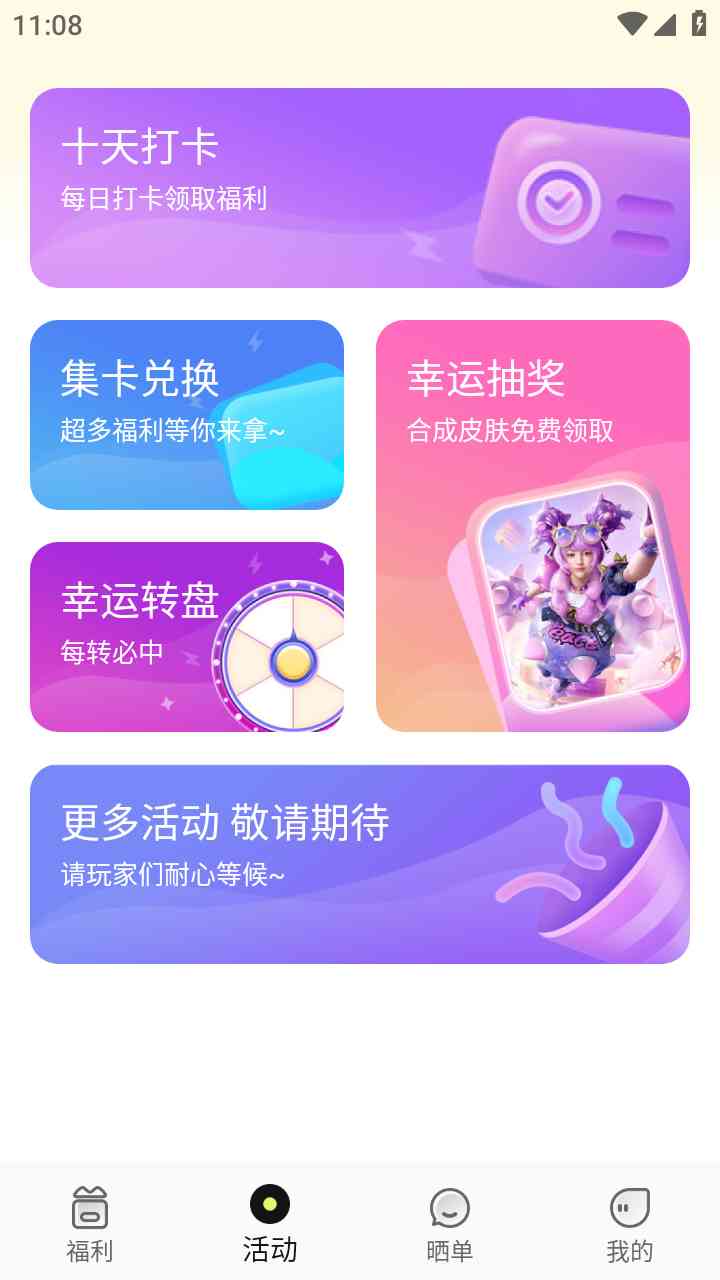
Task: Open the 幸运转盘 lucky wheel
Action: pyautogui.click(x=187, y=636)
